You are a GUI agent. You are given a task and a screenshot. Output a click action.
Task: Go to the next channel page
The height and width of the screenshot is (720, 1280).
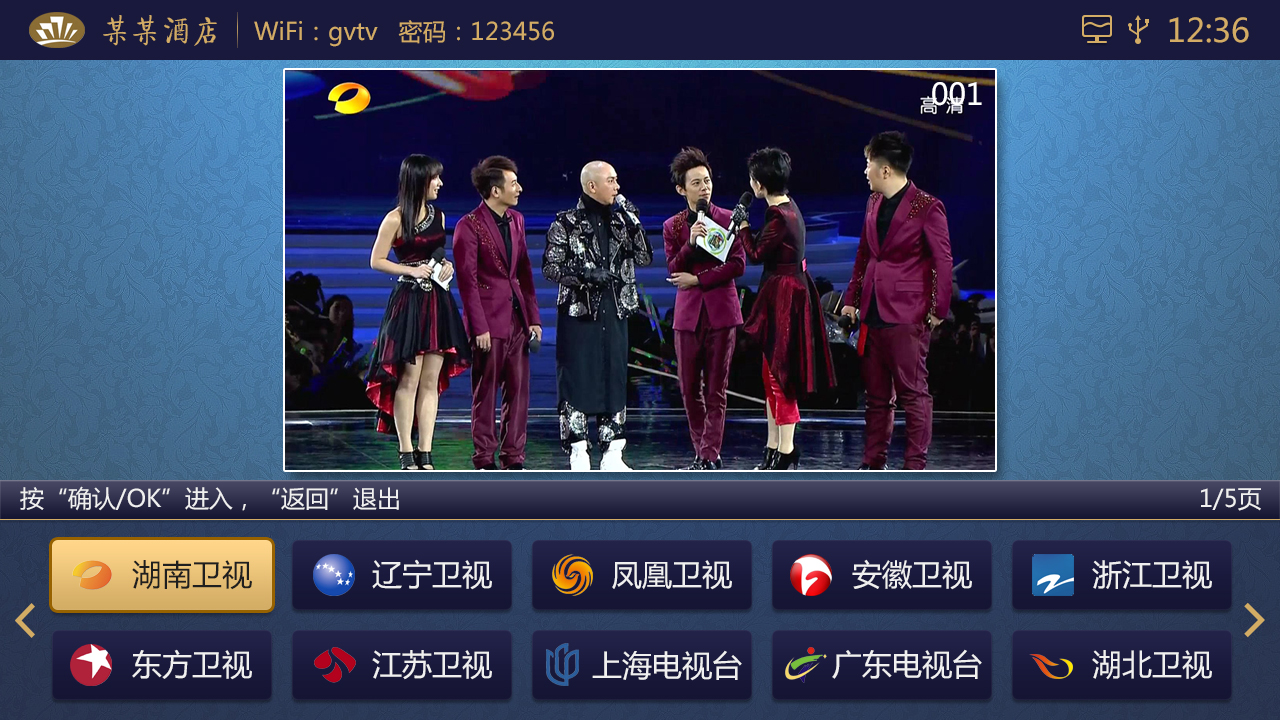click(1254, 621)
